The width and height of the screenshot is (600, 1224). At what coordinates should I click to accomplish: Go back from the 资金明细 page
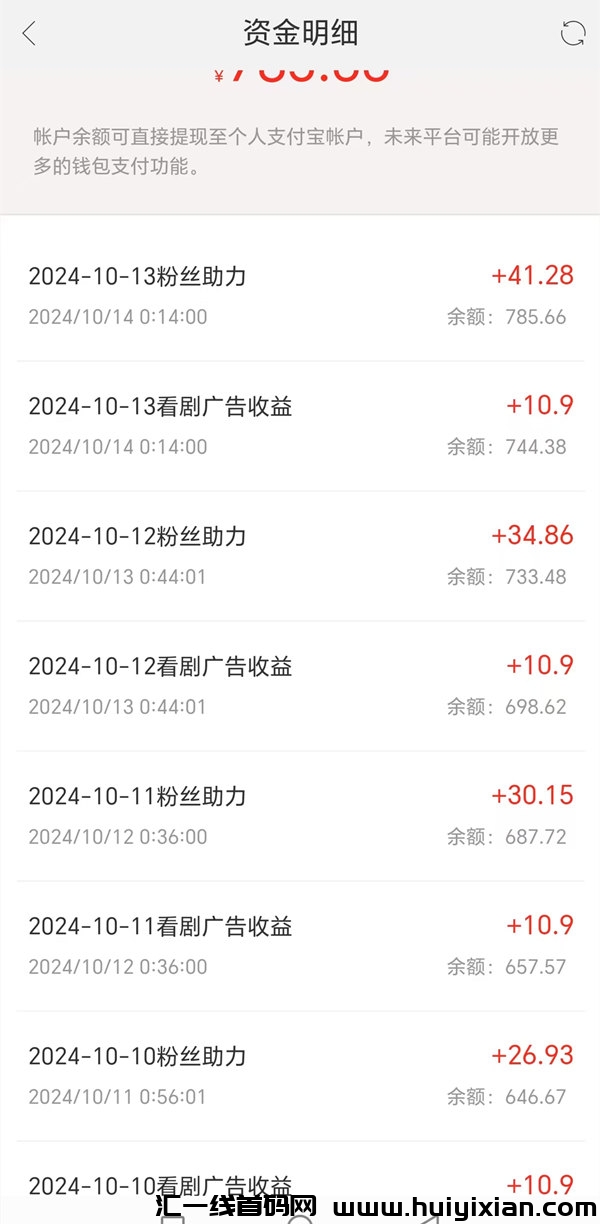tap(29, 33)
